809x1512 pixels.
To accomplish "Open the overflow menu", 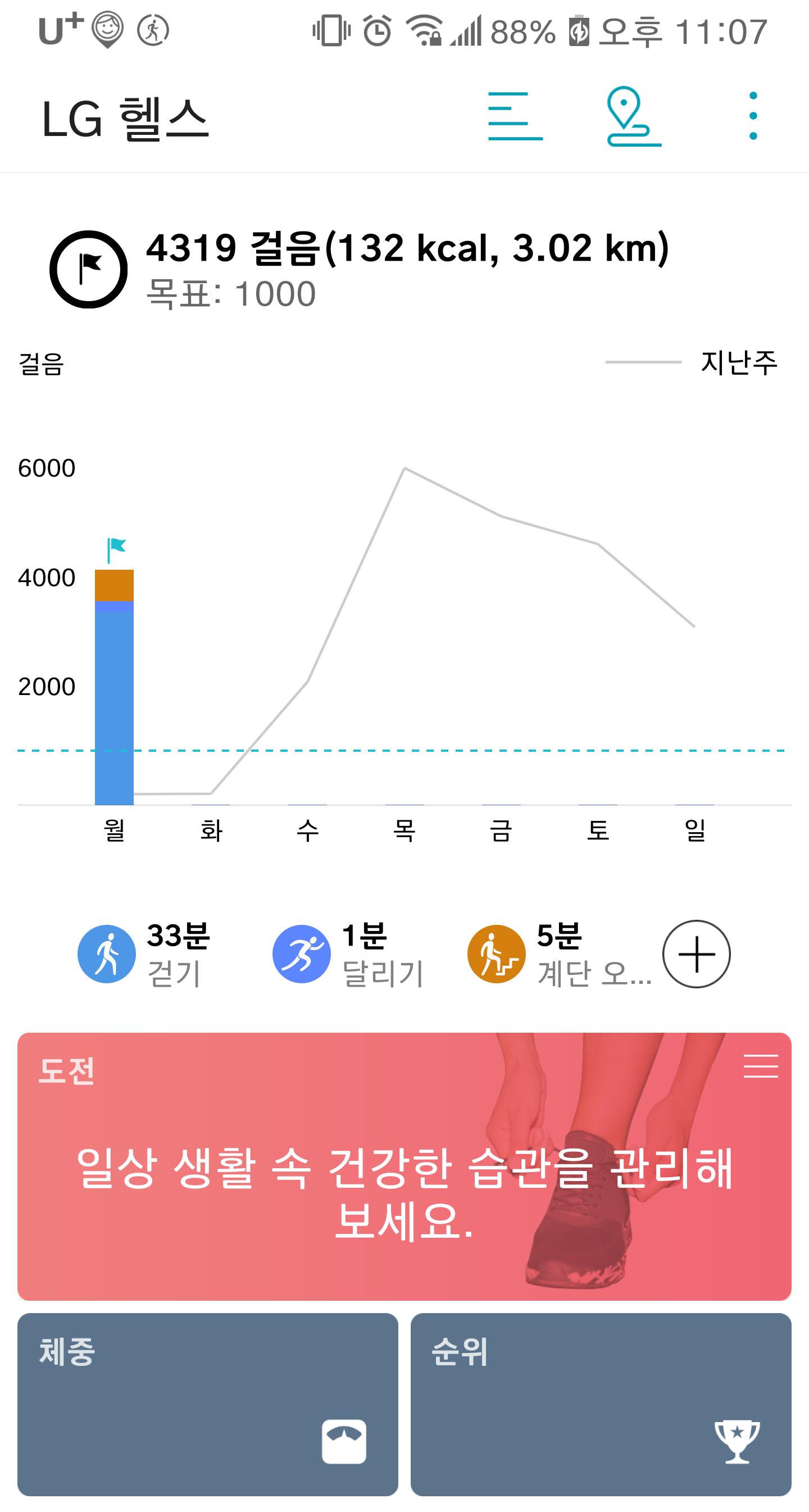I will (753, 116).
